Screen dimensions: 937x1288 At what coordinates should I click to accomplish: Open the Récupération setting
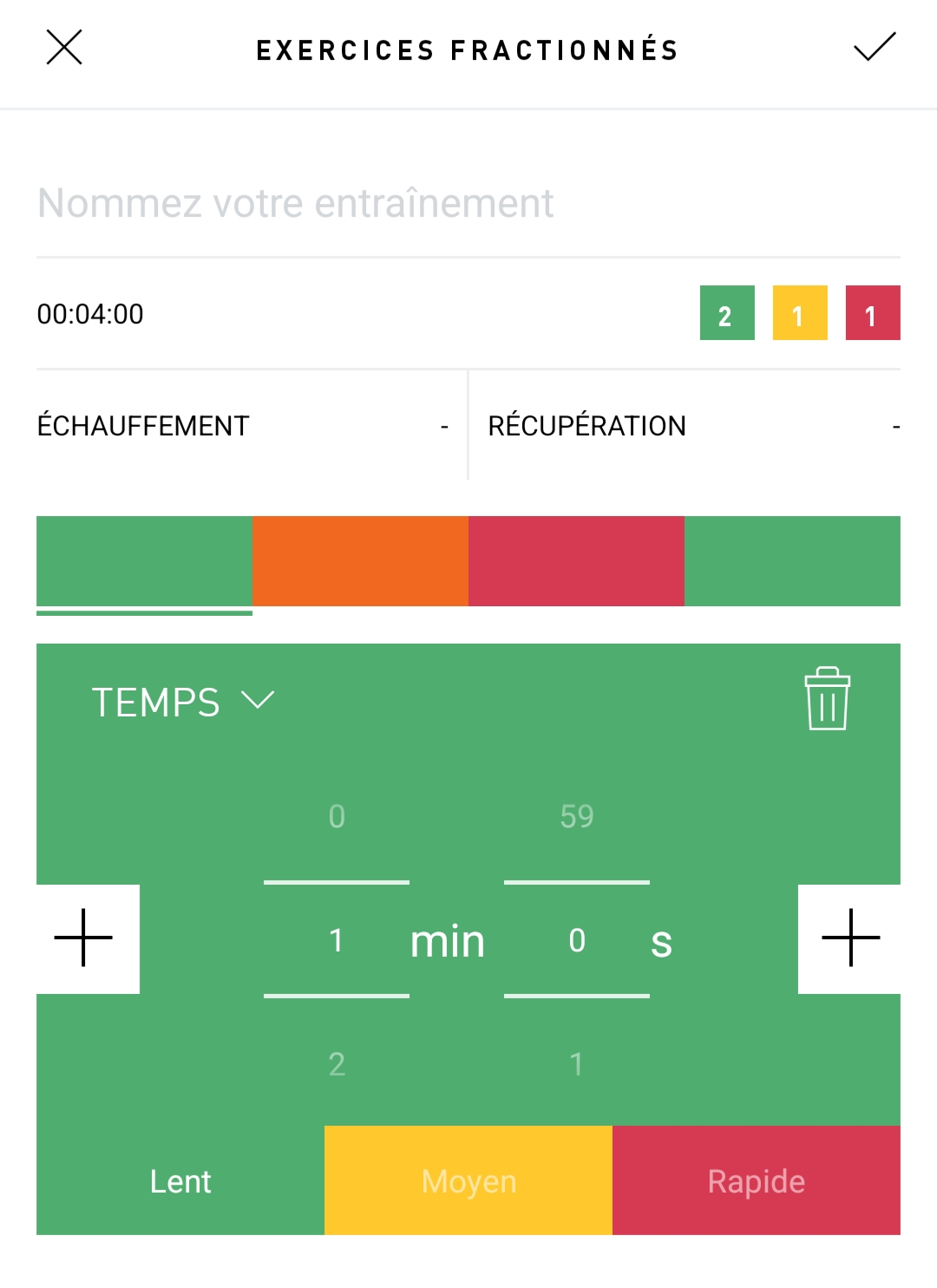click(x=694, y=426)
